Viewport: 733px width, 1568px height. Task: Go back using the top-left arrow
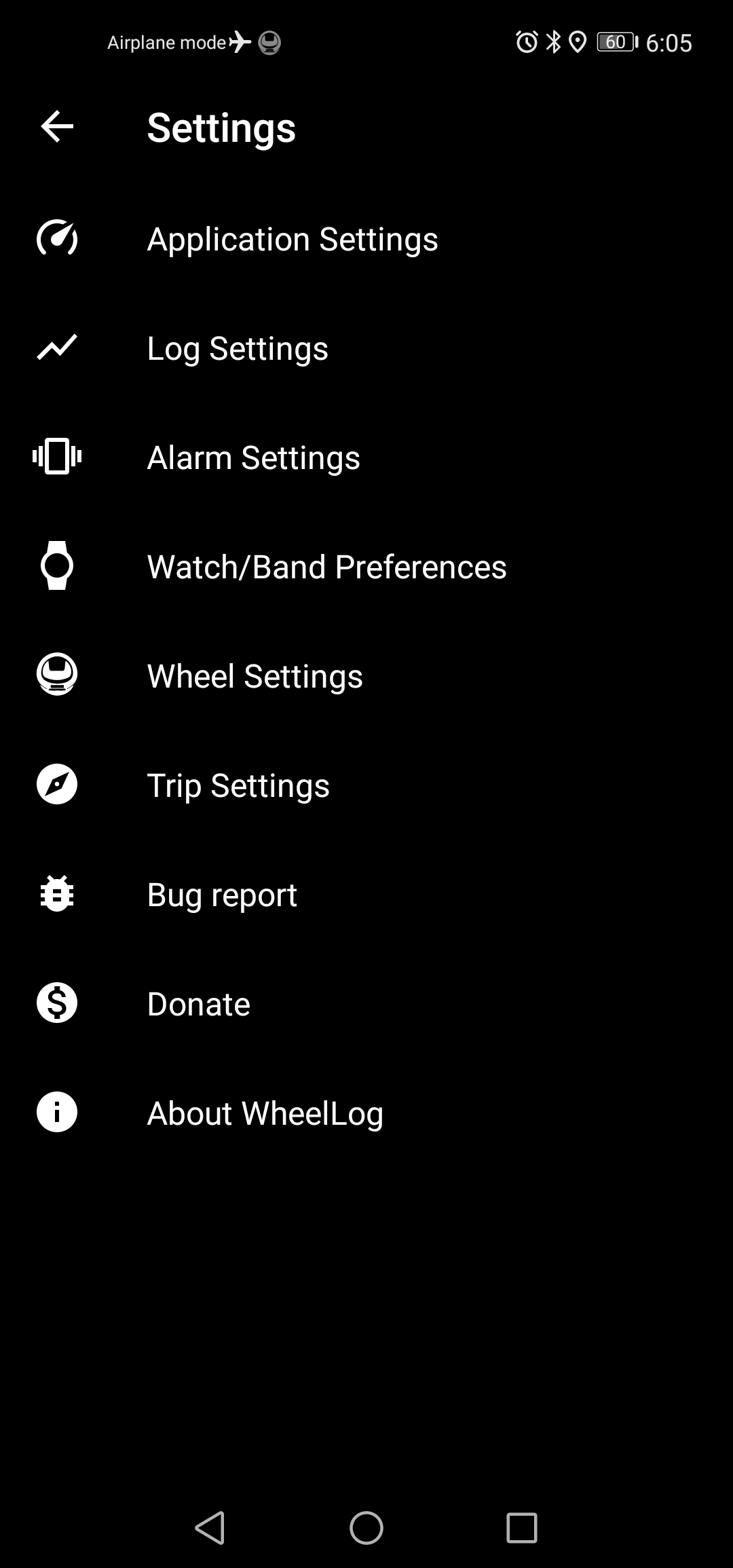57,127
